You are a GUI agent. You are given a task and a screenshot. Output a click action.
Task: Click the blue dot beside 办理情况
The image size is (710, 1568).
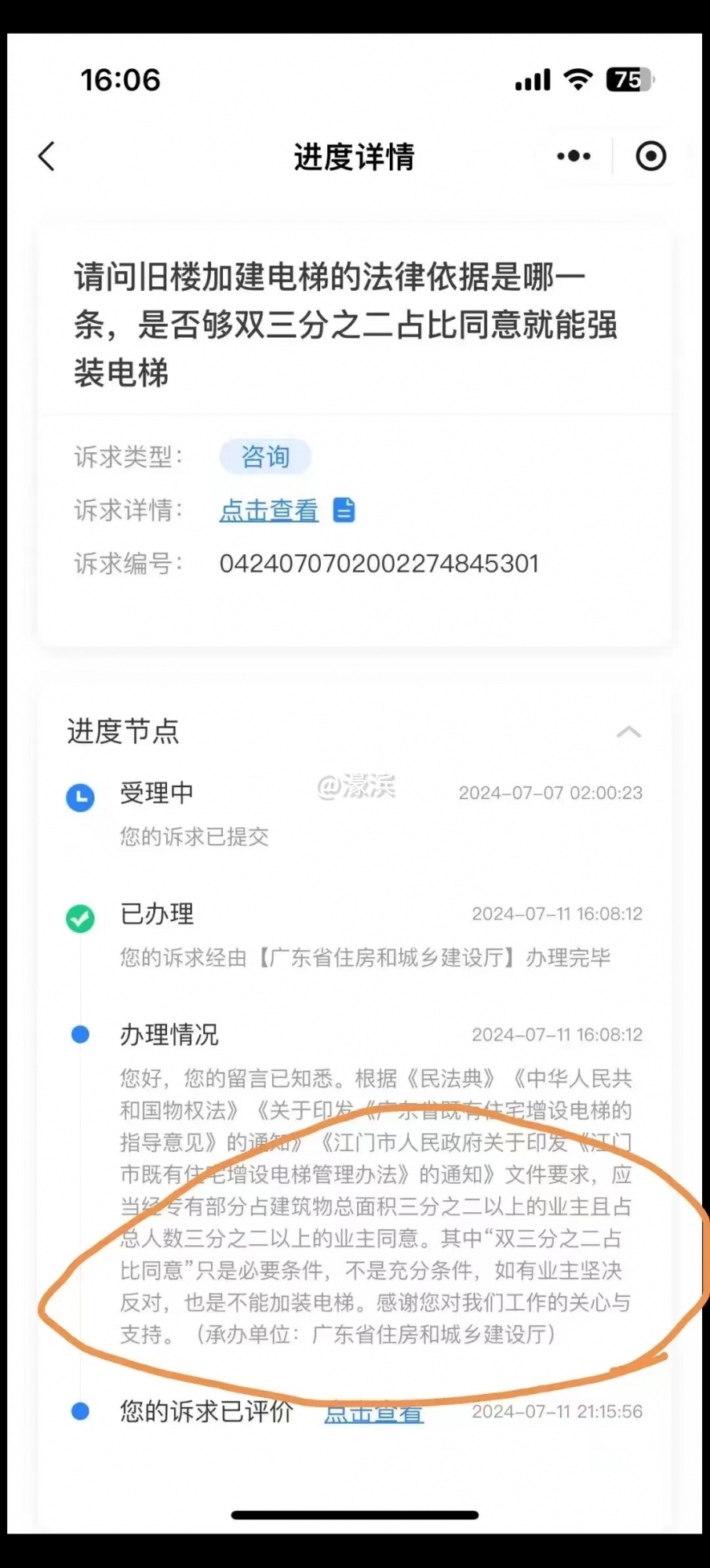pyautogui.click(x=81, y=1035)
